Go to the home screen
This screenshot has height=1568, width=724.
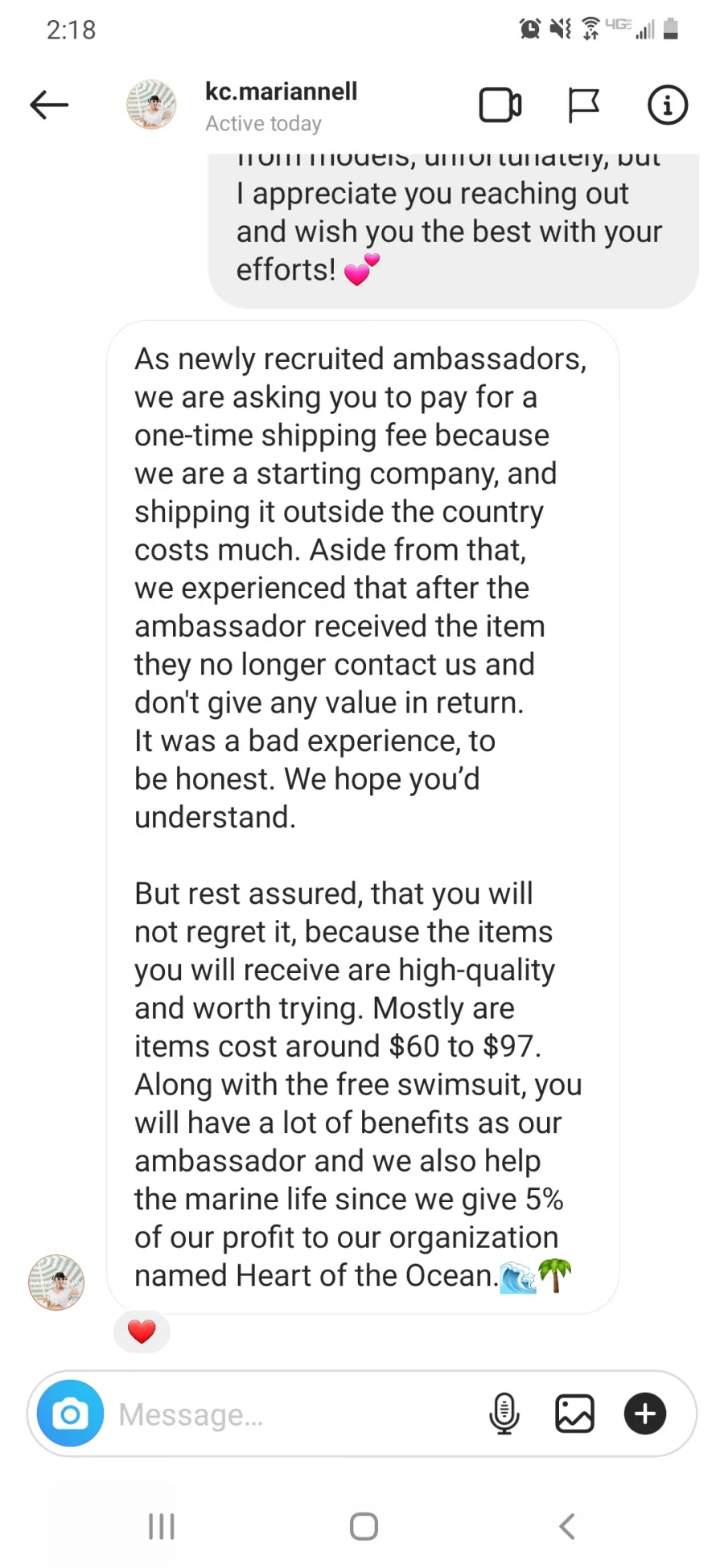(x=364, y=1525)
